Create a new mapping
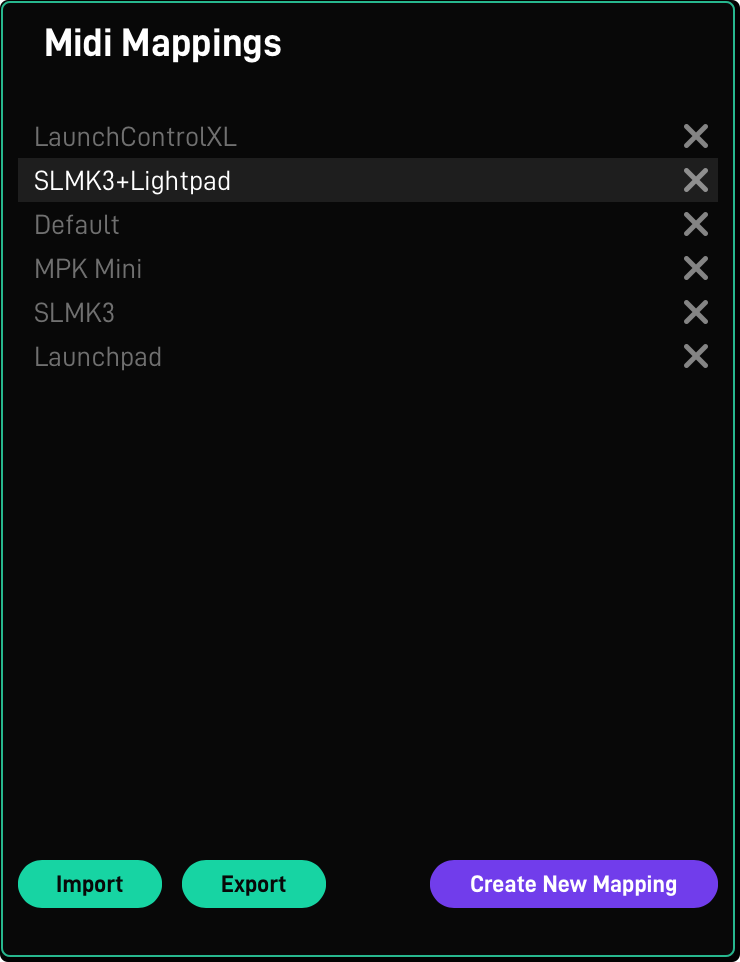 click(574, 884)
